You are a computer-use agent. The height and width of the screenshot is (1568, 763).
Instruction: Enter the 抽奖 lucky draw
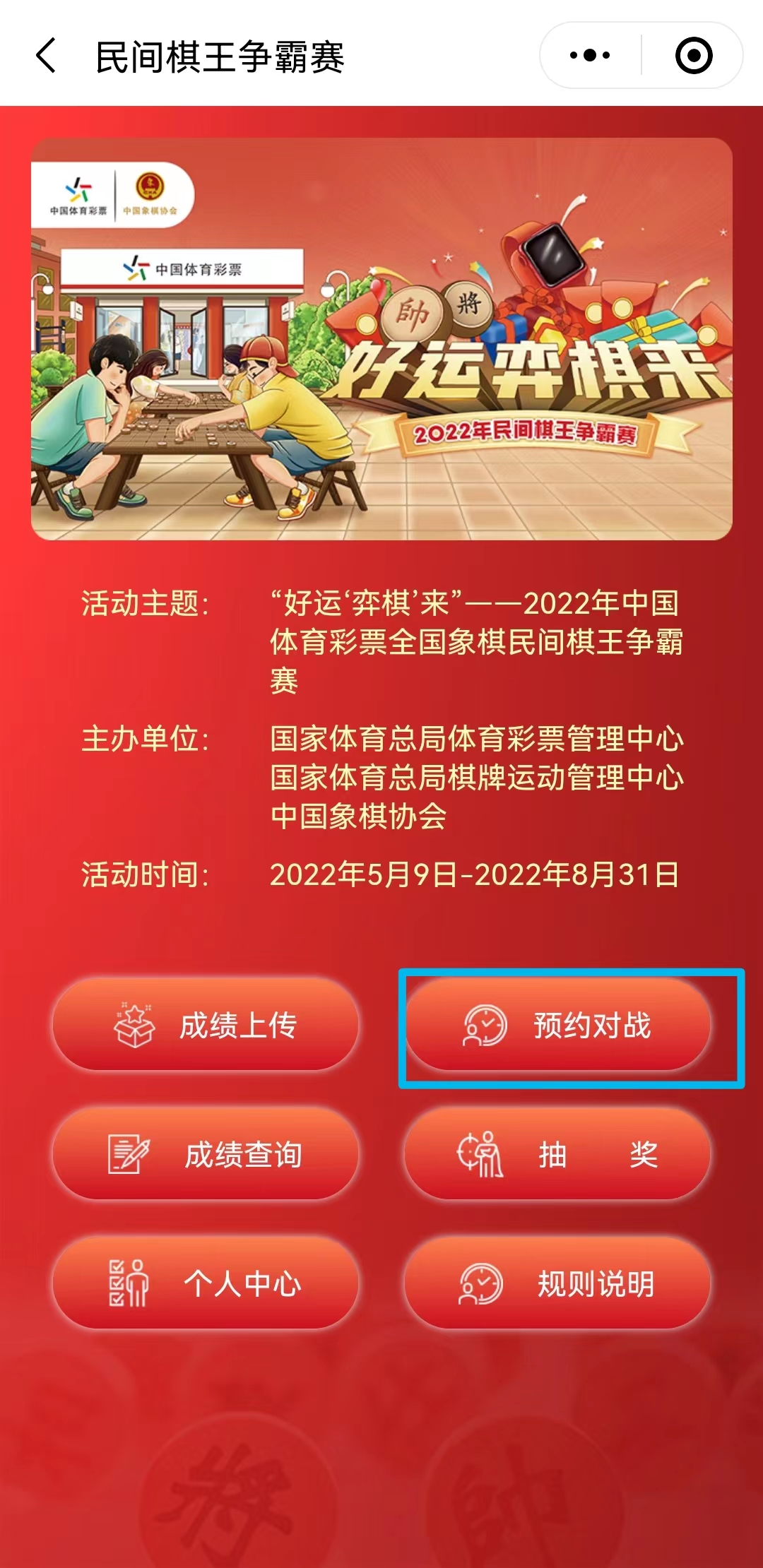point(557,1154)
